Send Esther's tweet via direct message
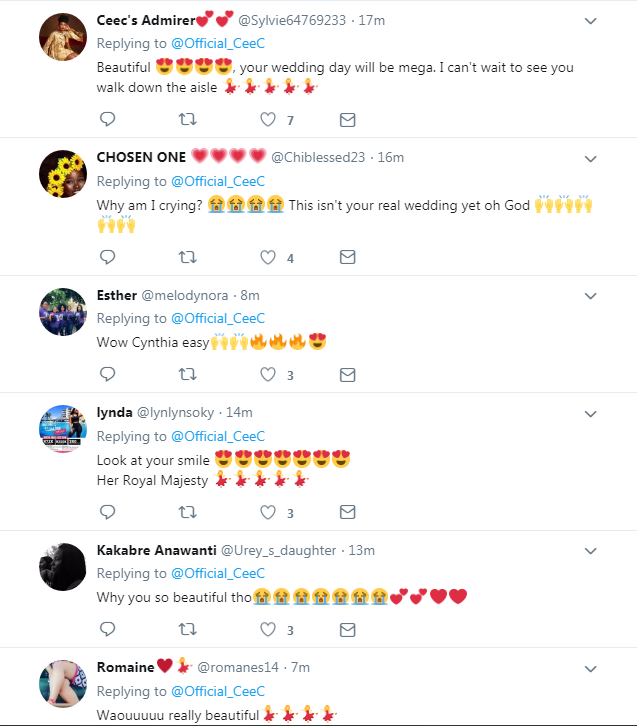 [x=347, y=375]
